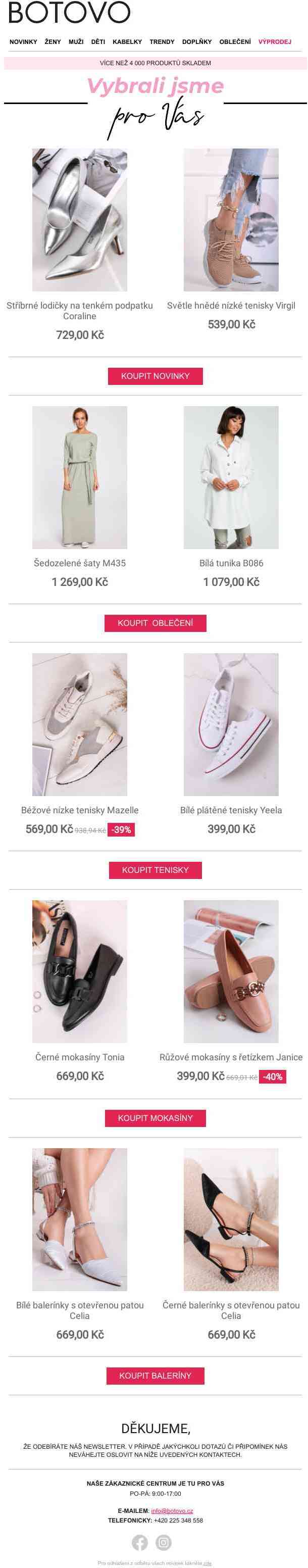Open the silver Coraline pumps product
Screen dimensions: 308x1568
point(79,220)
